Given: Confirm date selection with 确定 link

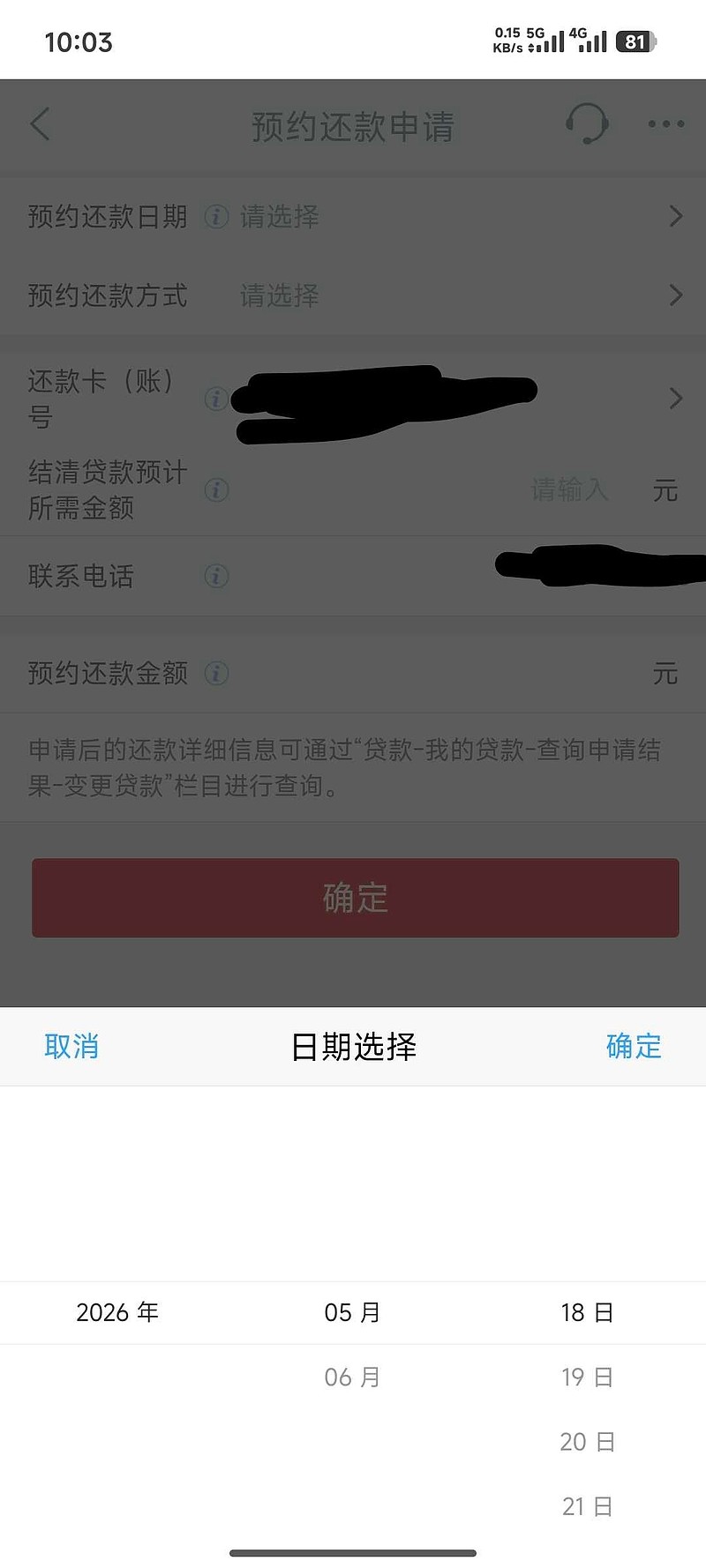Looking at the screenshot, I should pyautogui.click(x=632, y=1046).
